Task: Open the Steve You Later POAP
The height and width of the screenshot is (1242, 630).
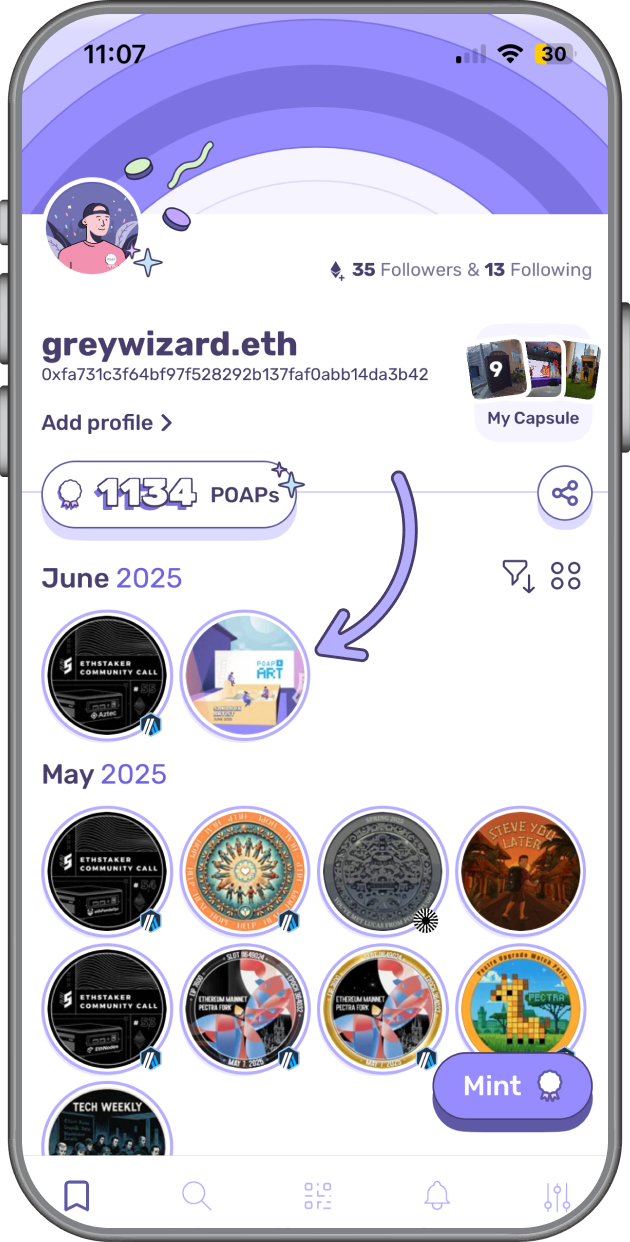Action: pyautogui.click(x=521, y=870)
